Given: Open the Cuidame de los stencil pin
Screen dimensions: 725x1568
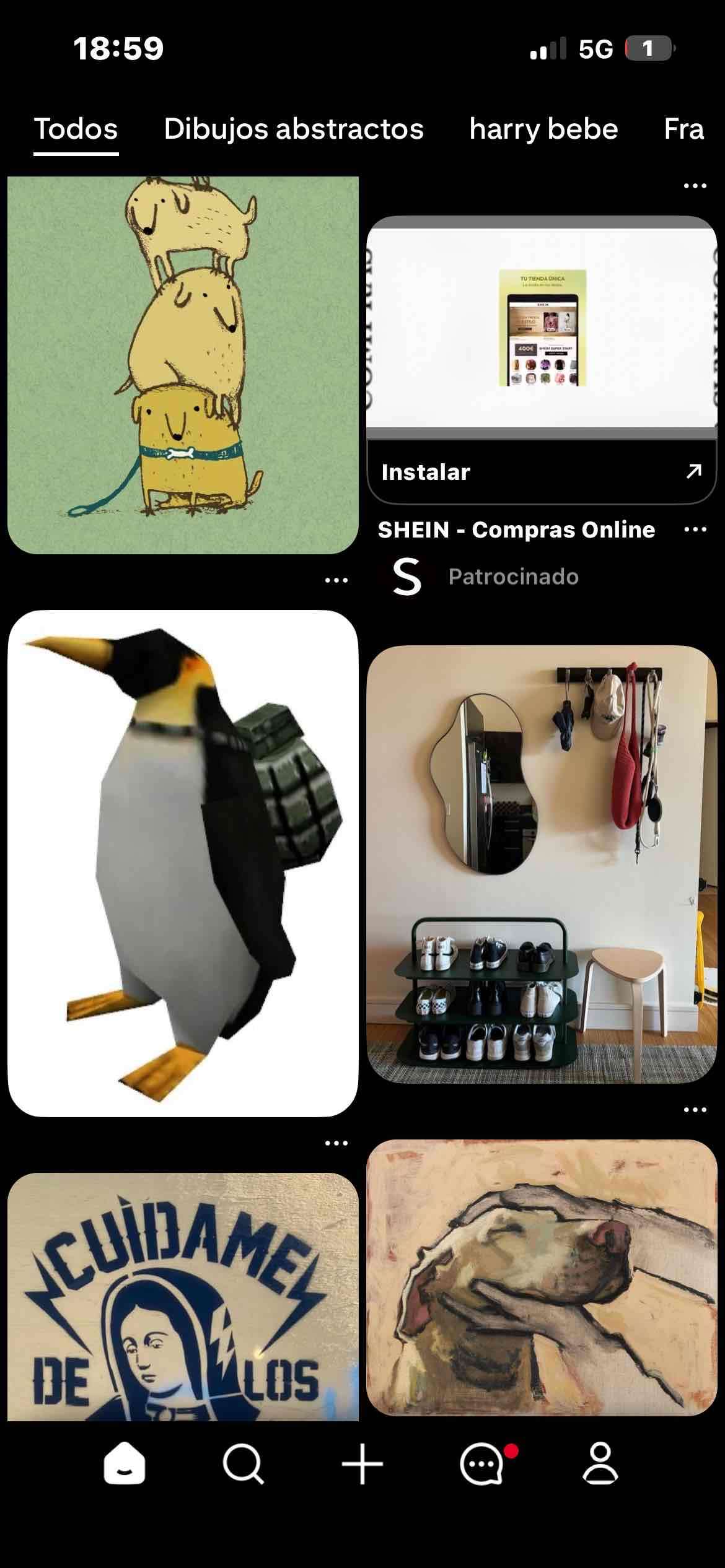Looking at the screenshot, I should (x=183, y=1296).
